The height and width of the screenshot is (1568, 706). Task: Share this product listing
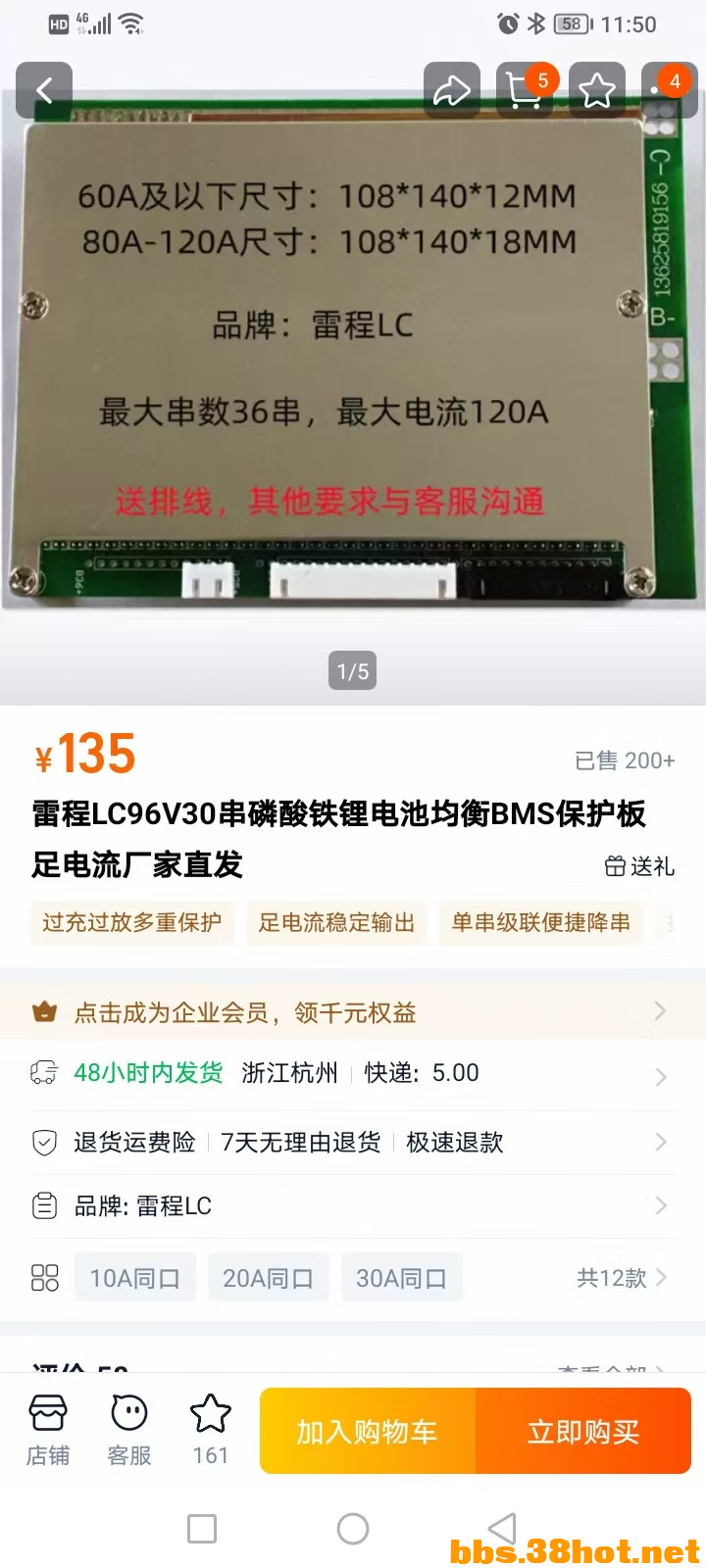click(452, 91)
